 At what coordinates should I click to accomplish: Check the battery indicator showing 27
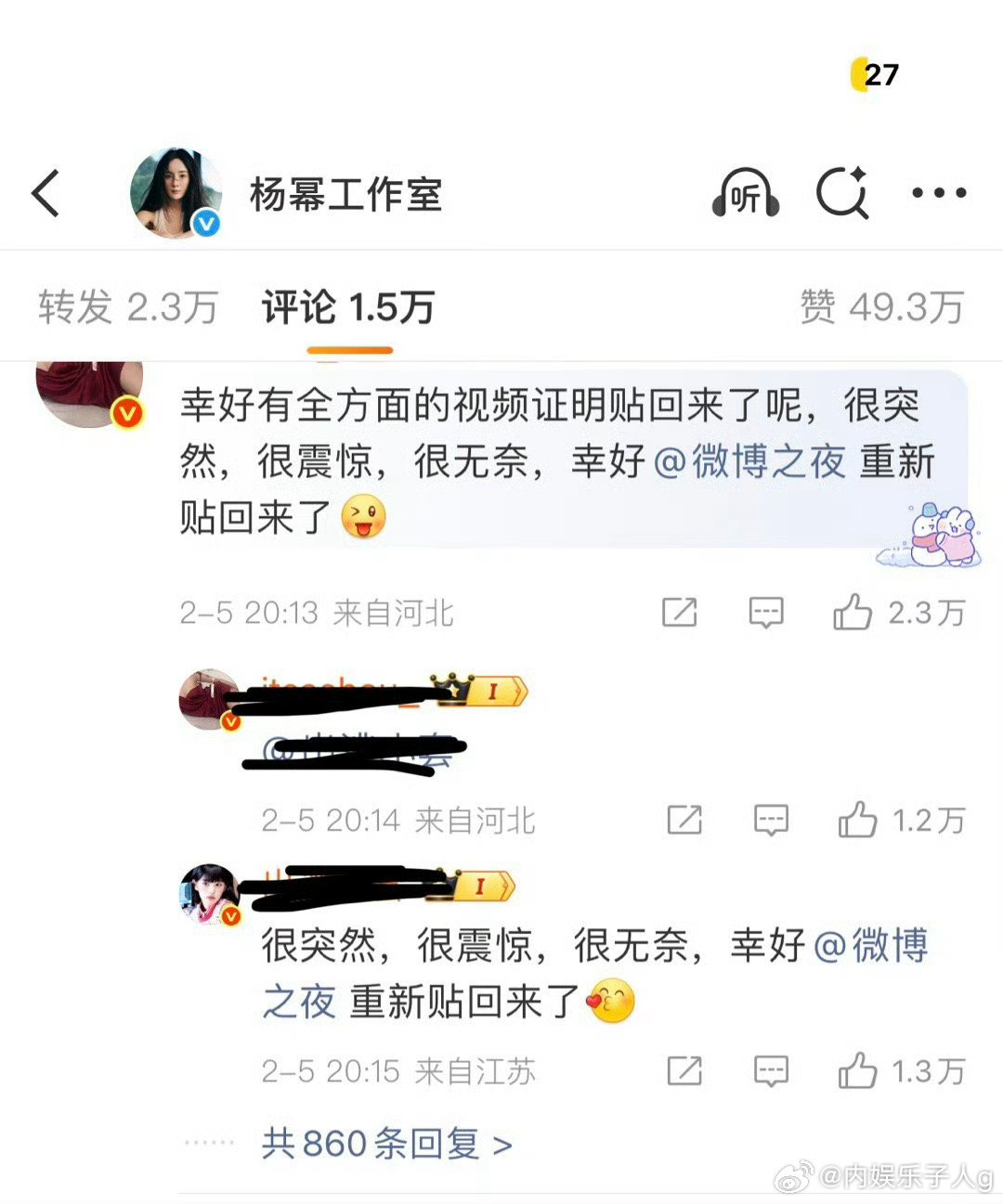pyautogui.click(x=874, y=73)
